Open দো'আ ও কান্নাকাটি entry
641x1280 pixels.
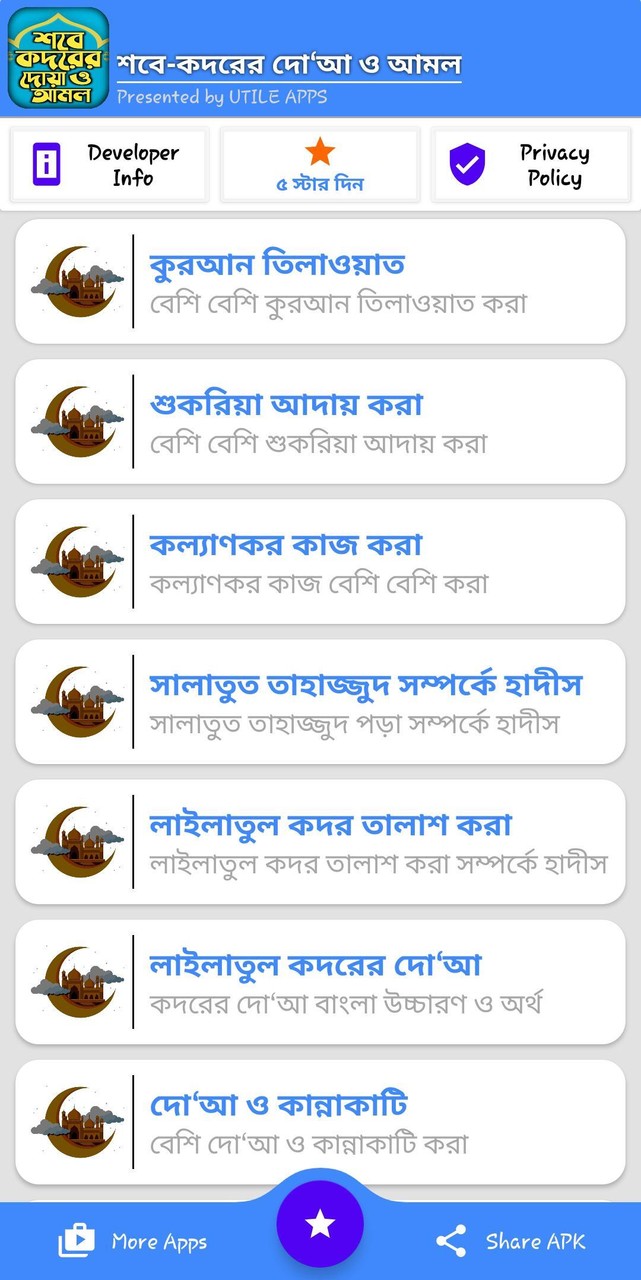(320, 1122)
